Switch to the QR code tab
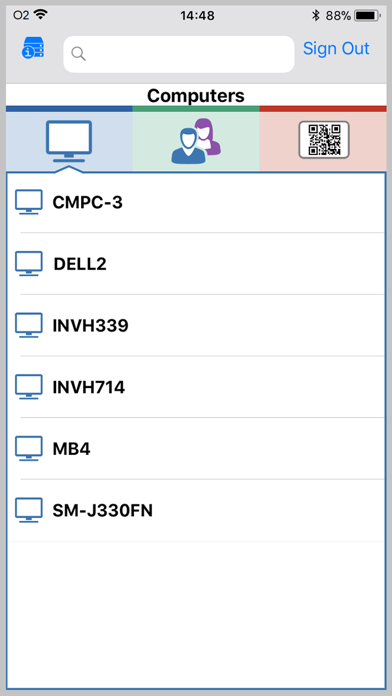This screenshot has height=696, width=392. [x=323, y=138]
